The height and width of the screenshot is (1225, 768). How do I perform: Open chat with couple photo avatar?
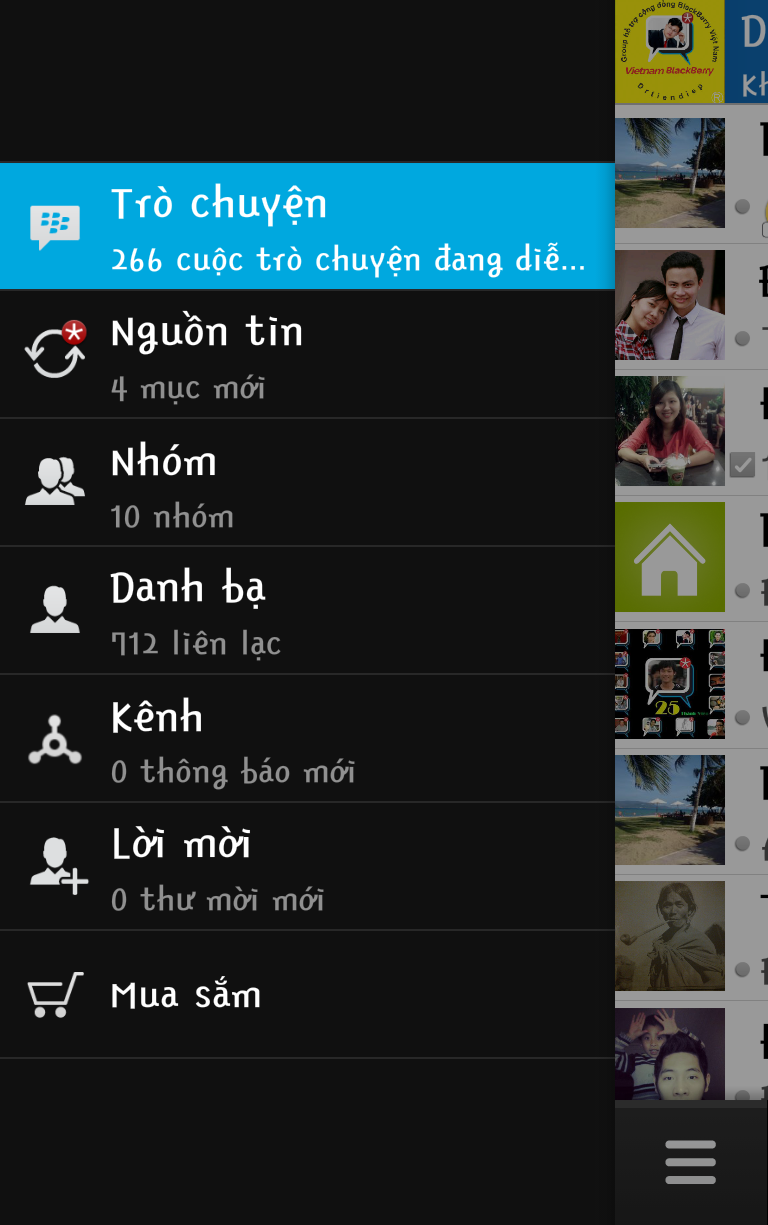coord(670,305)
